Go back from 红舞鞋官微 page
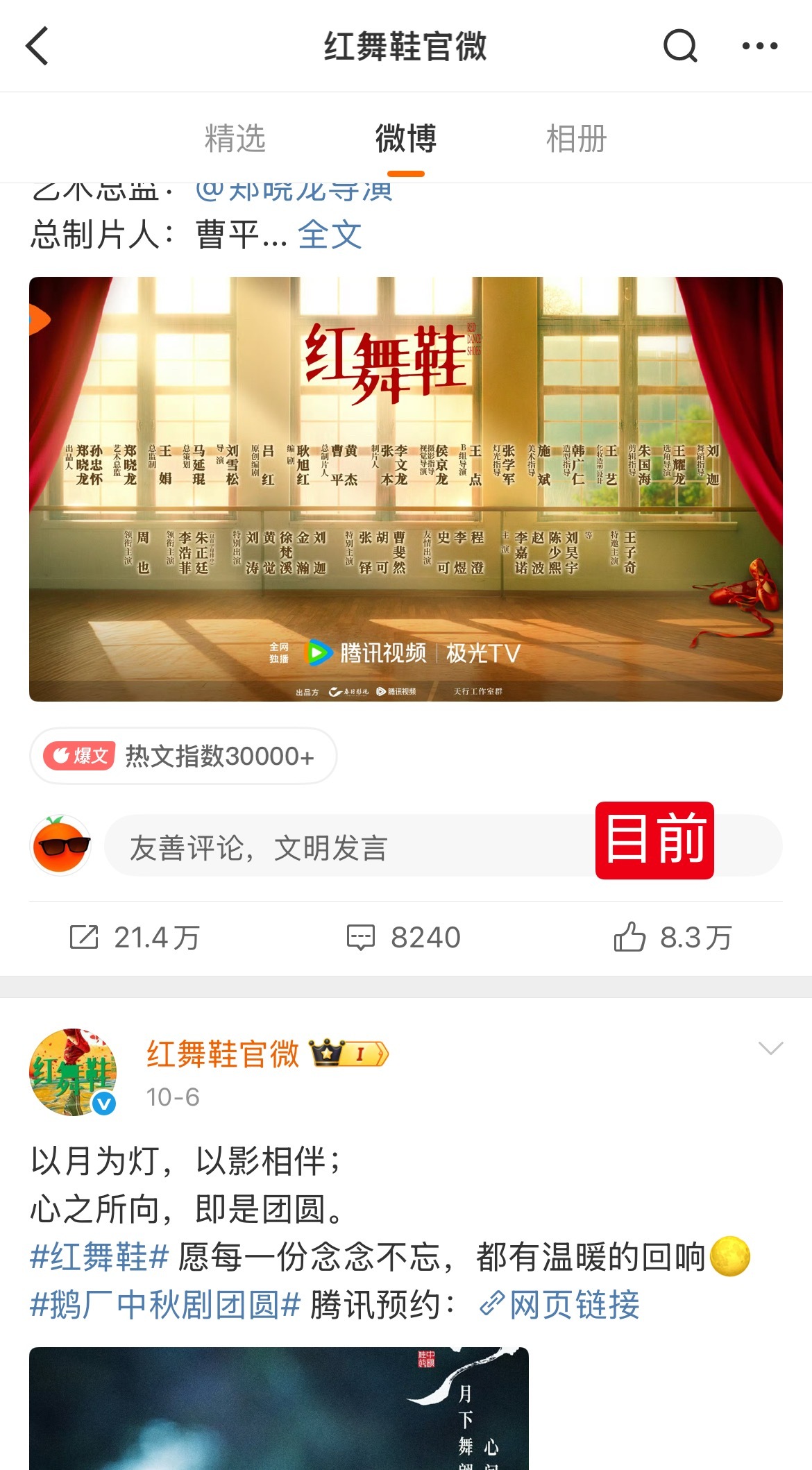Viewport: 812px width, 1470px height. coord(37,47)
